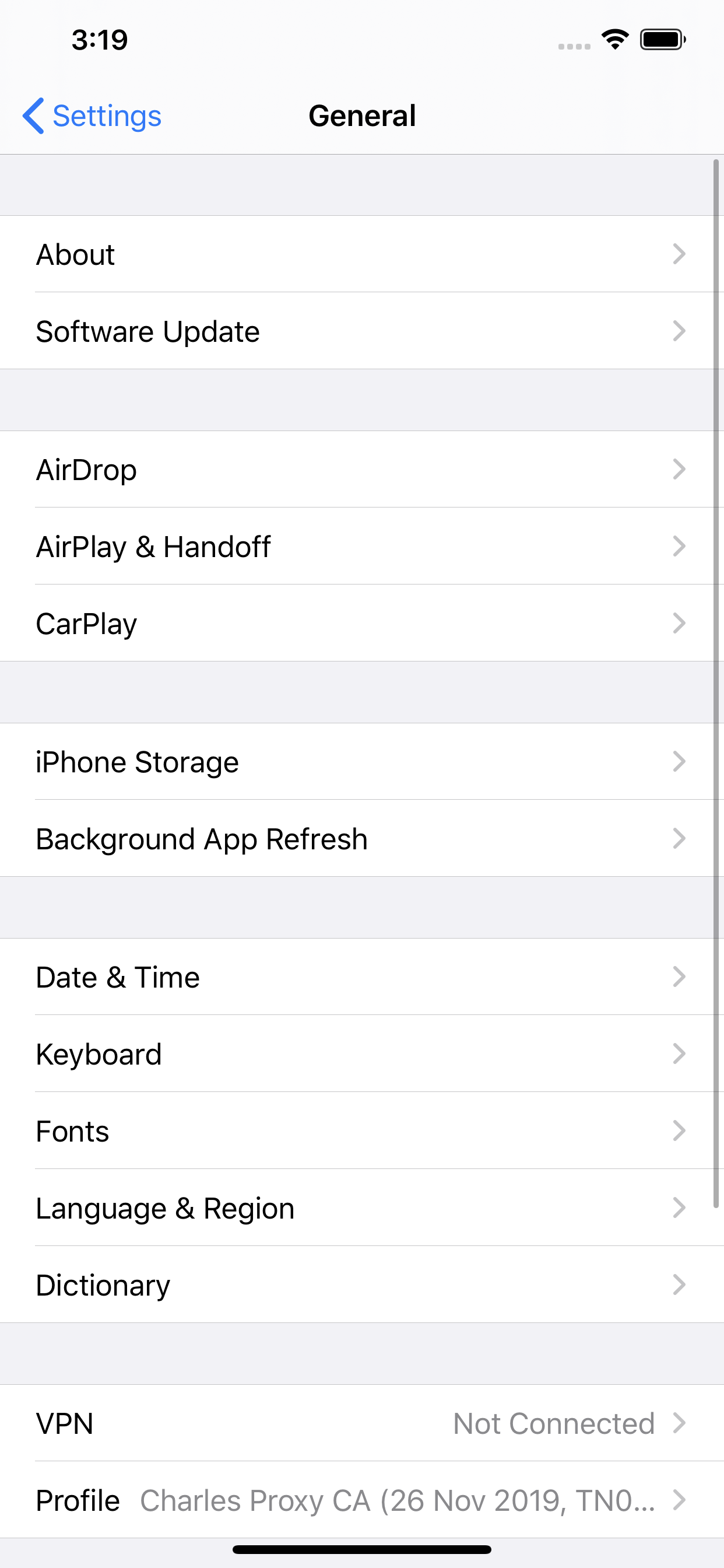Open Software Update
The width and height of the screenshot is (724, 1568).
click(x=361, y=332)
